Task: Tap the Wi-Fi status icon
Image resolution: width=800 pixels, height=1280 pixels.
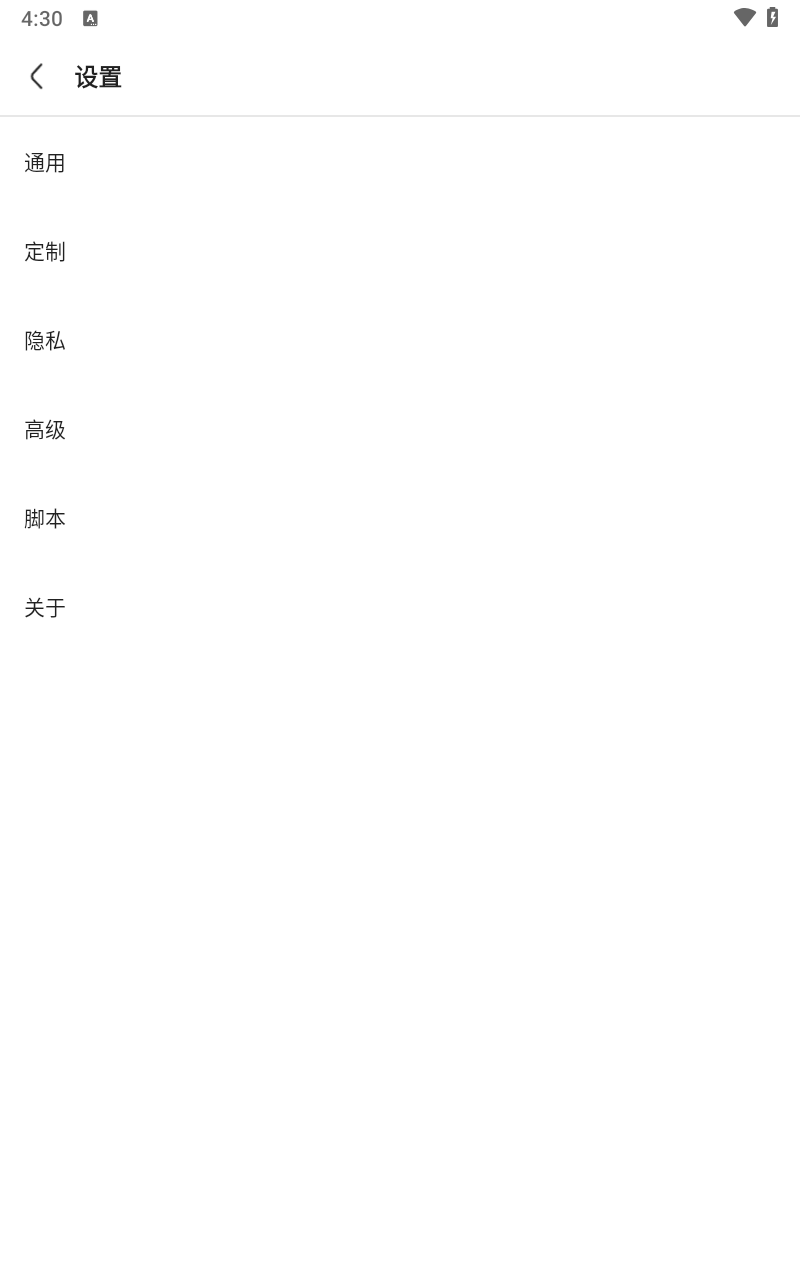Action: click(743, 17)
